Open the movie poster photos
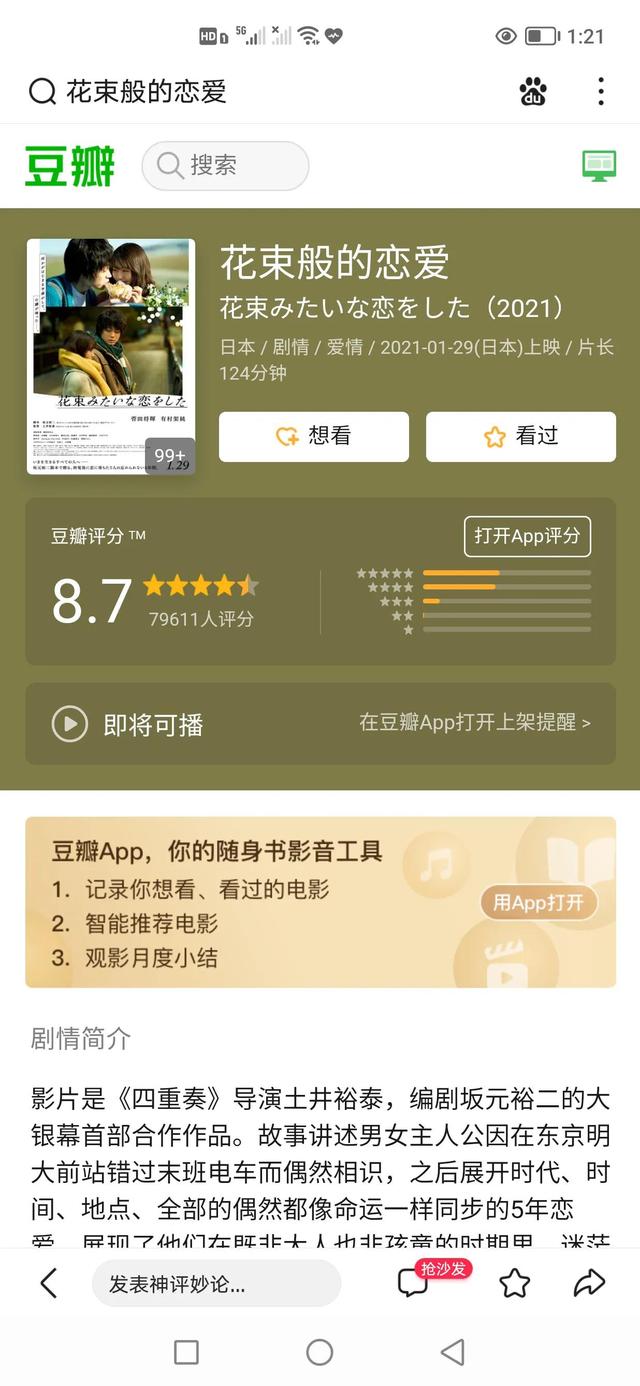The image size is (640, 1386). [x=111, y=357]
